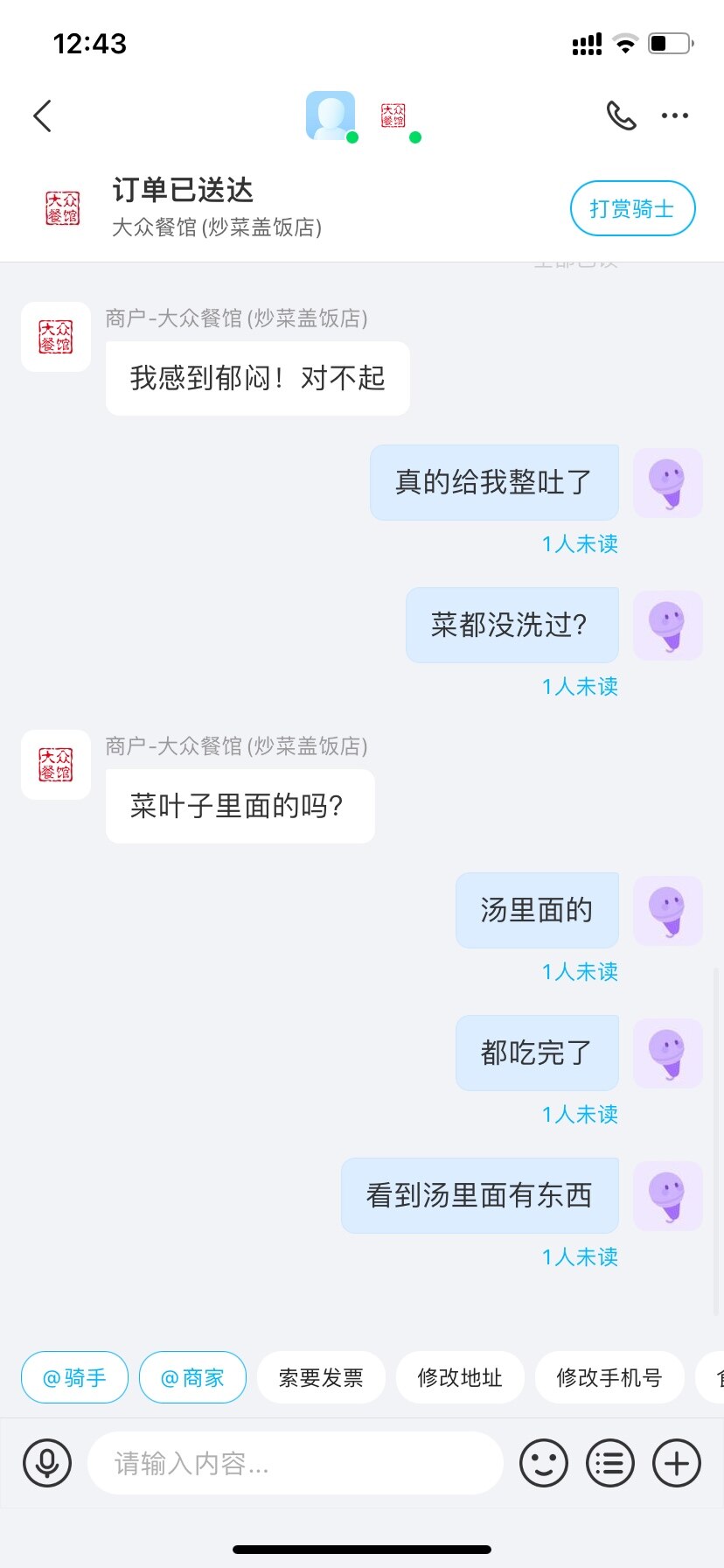Image resolution: width=724 pixels, height=1568 pixels.
Task: Go back from the chat
Action: (42, 115)
